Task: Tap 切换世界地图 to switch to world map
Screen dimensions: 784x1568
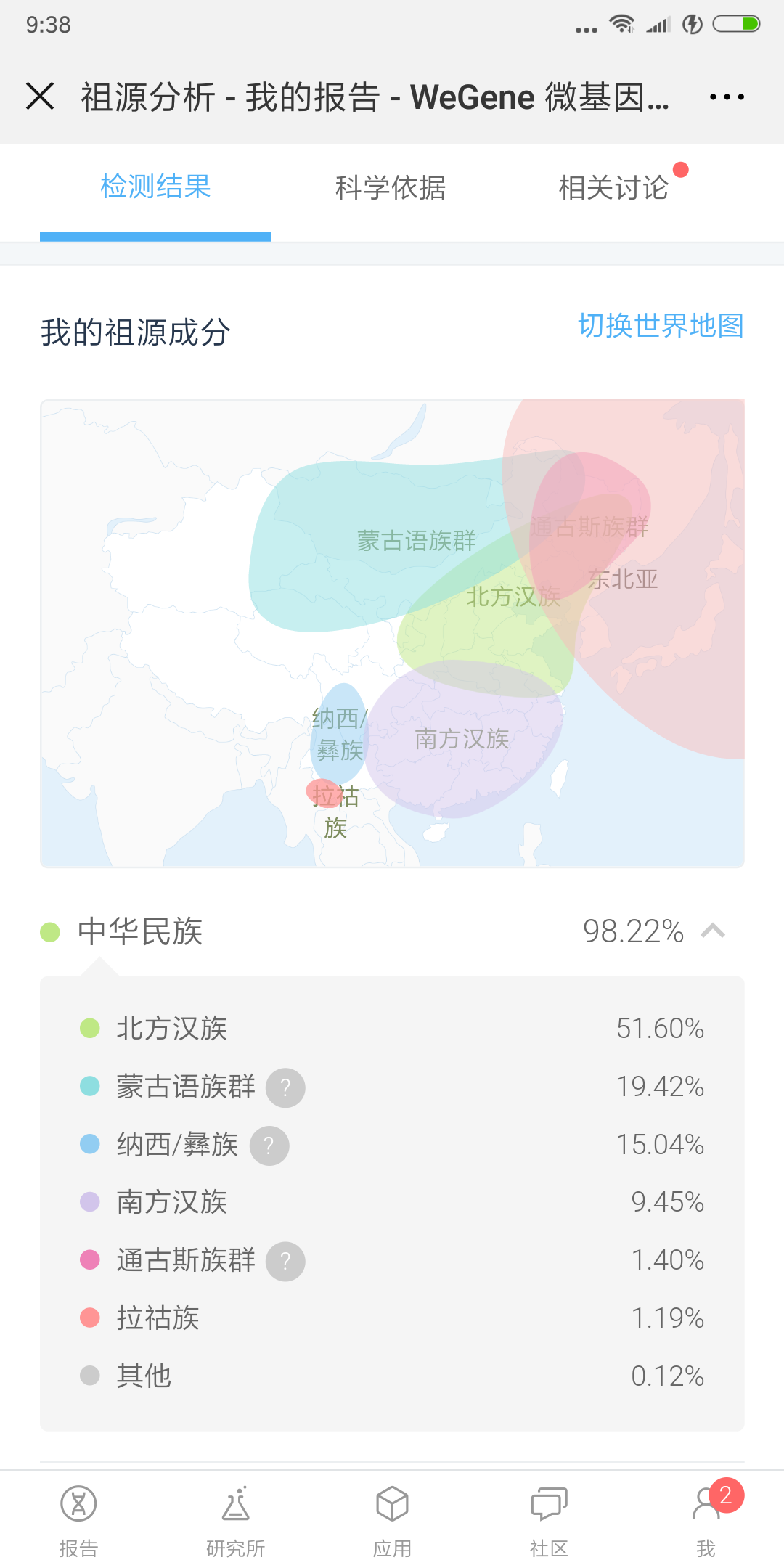Action: click(x=661, y=326)
